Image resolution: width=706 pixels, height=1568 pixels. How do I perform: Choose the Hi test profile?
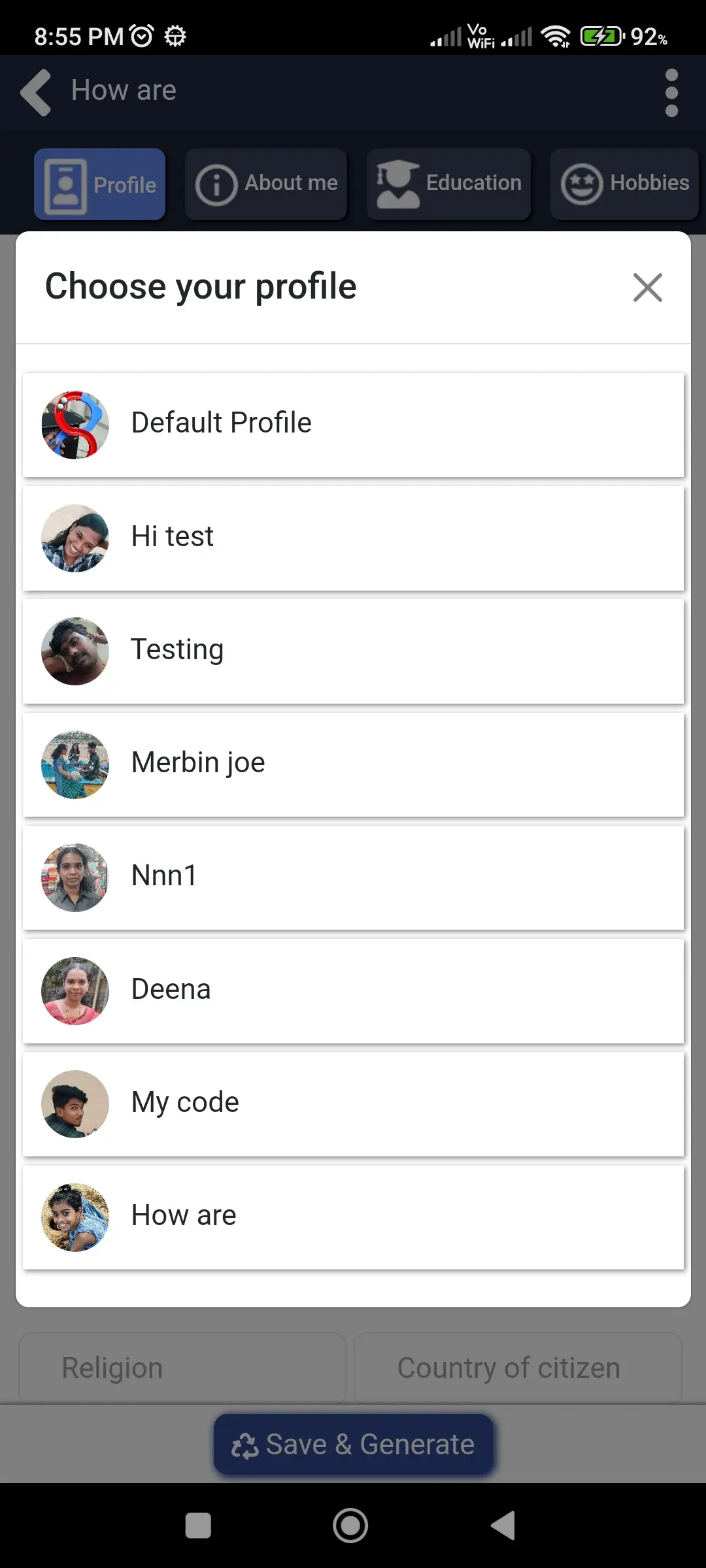(x=353, y=536)
